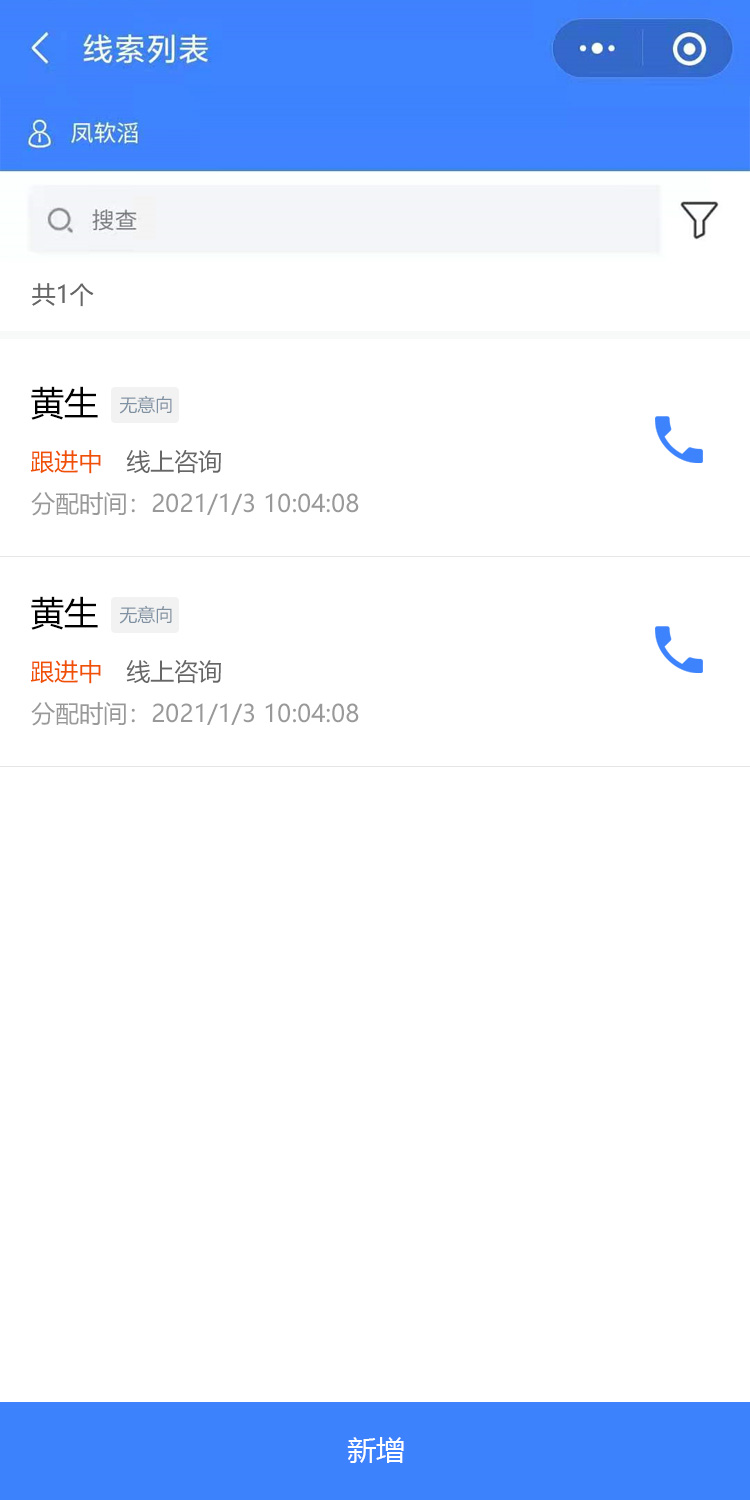Open the funnel filter options
The image size is (750, 1500).
point(699,220)
